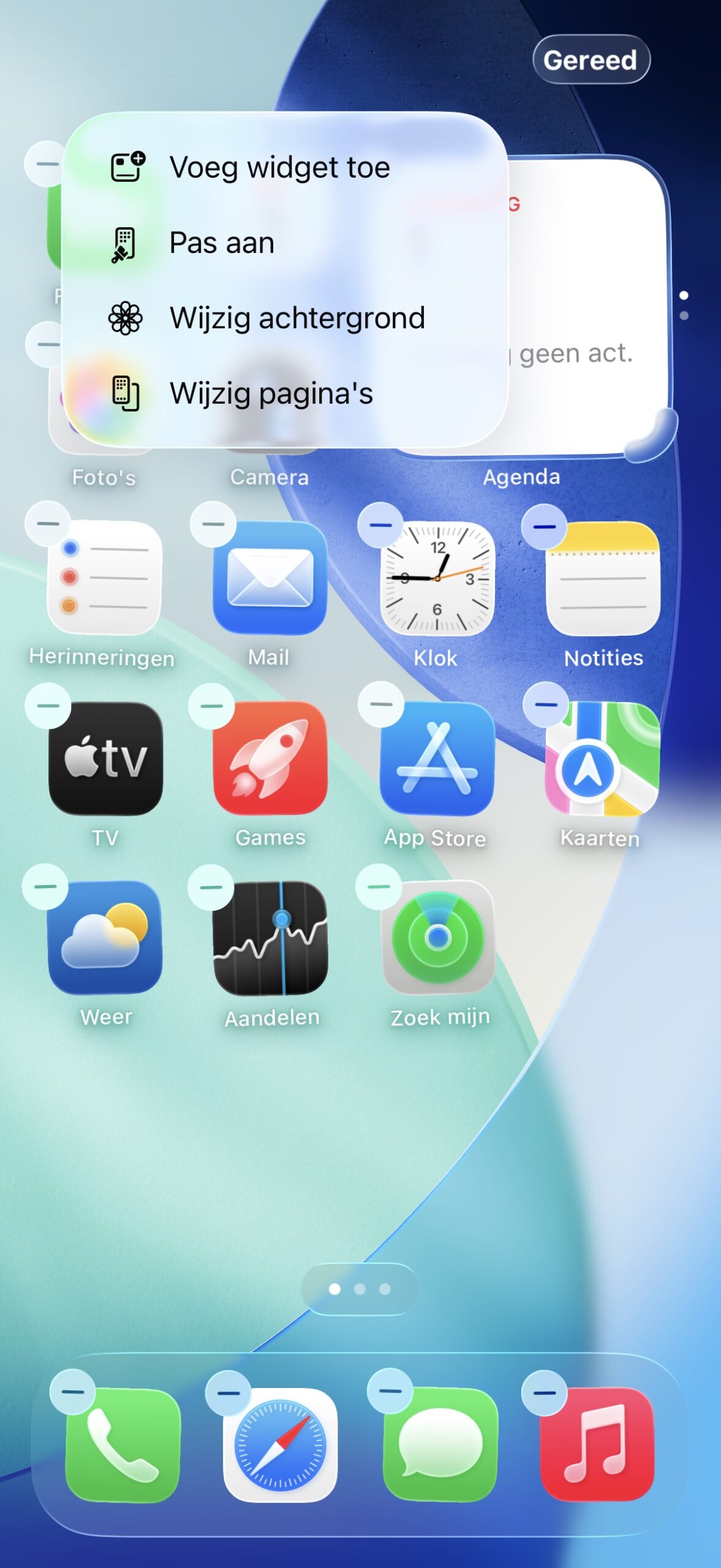This screenshot has width=721, height=1568.
Task: Select Voeg widget toe
Action: pyautogui.click(x=279, y=167)
